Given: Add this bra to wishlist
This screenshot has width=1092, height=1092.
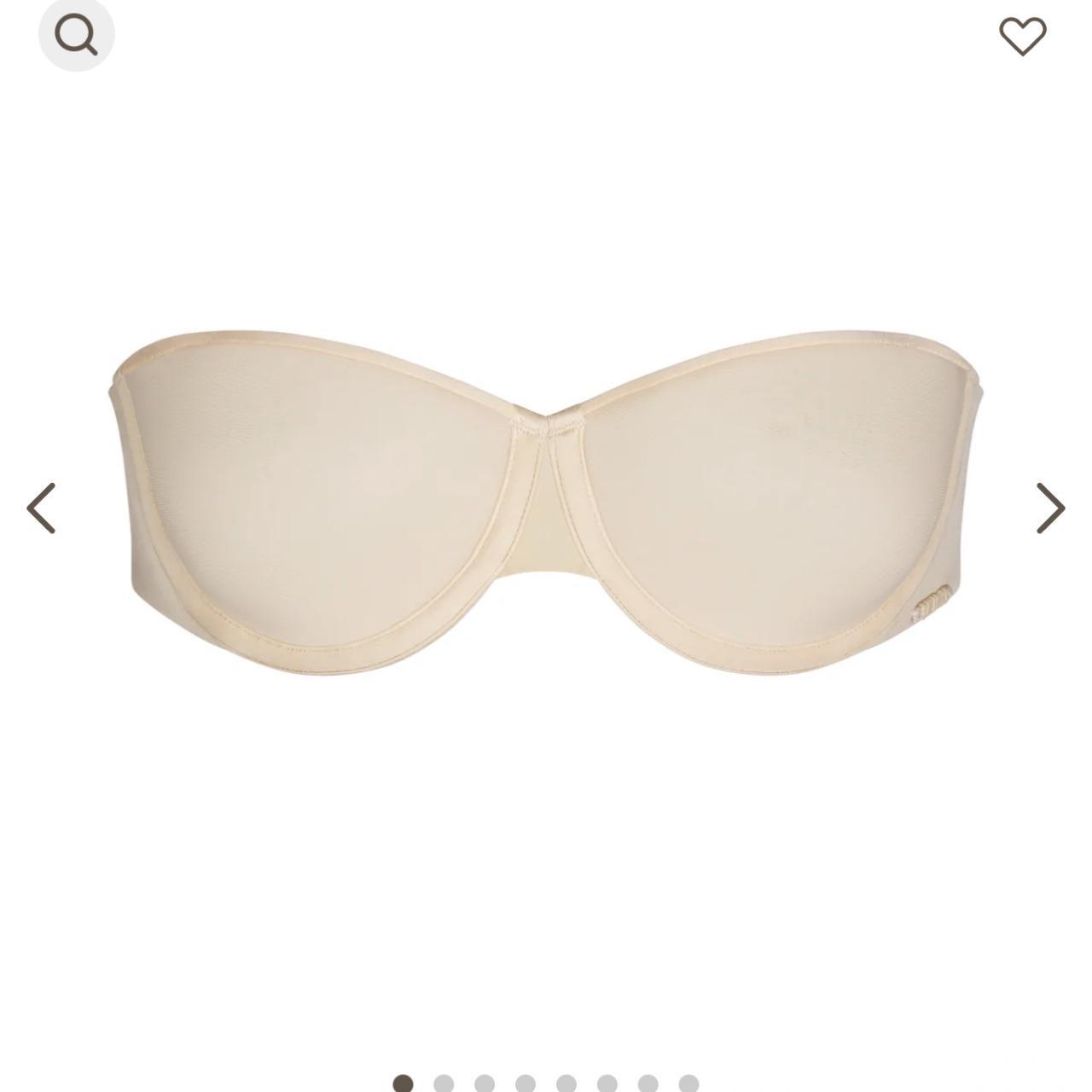Looking at the screenshot, I should click(x=1022, y=36).
